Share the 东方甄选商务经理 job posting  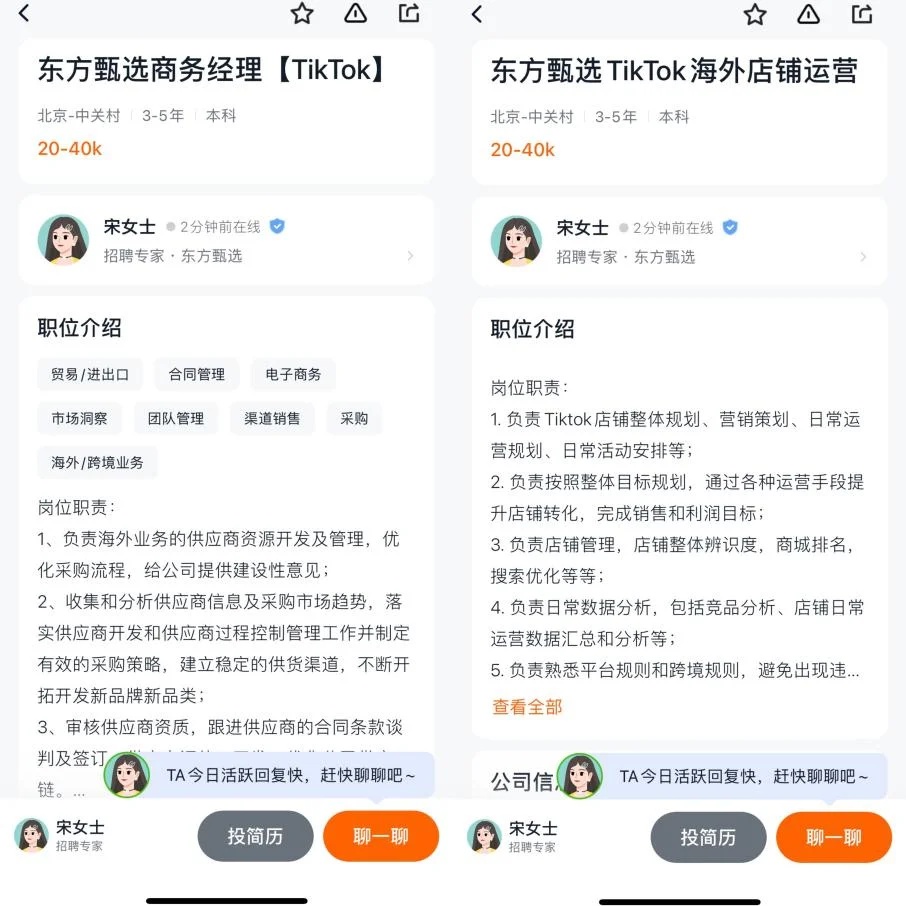(409, 13)
